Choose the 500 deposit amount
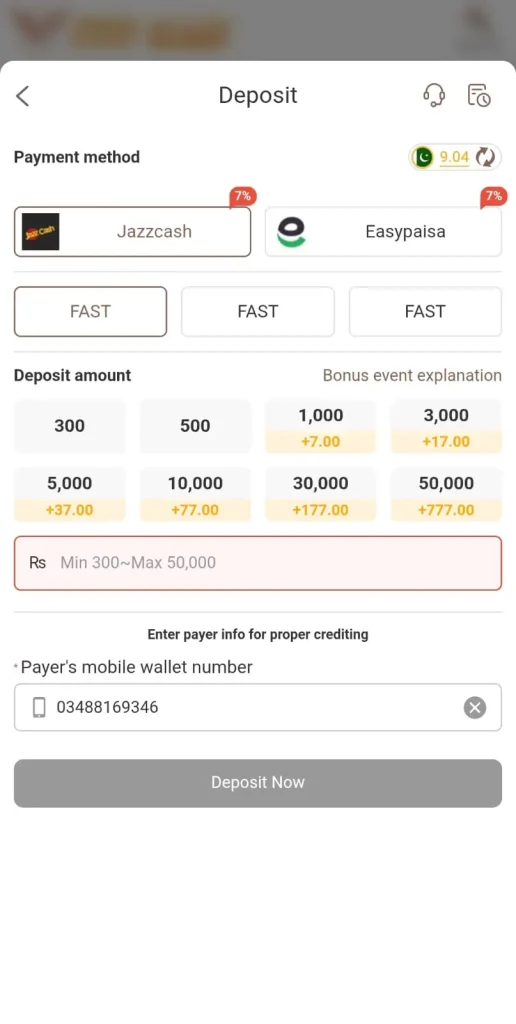 click(x=195, y=426)
